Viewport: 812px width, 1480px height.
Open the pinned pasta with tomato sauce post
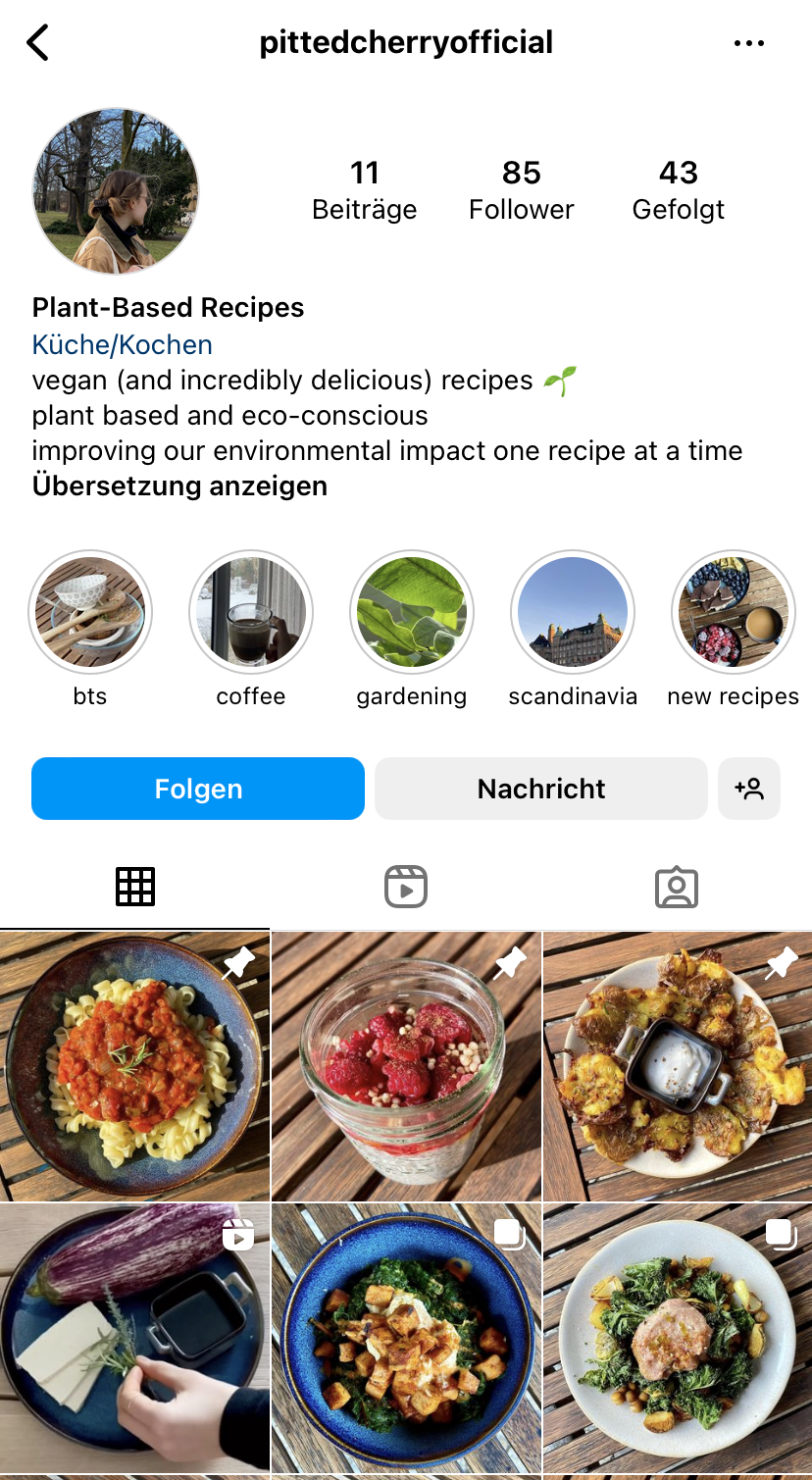point(134,1066)
